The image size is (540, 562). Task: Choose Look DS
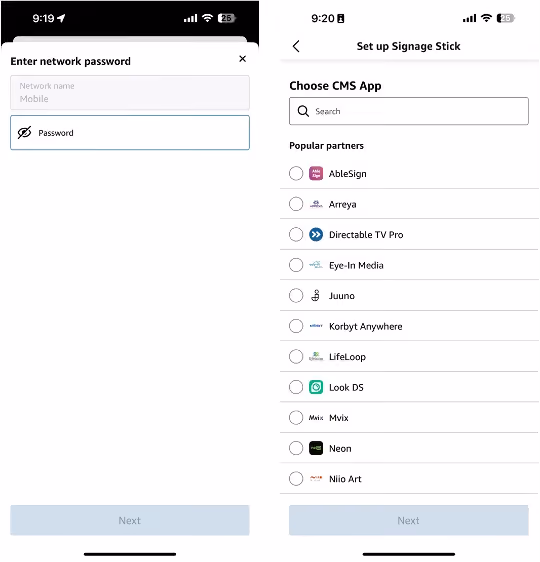pos(296,387)
